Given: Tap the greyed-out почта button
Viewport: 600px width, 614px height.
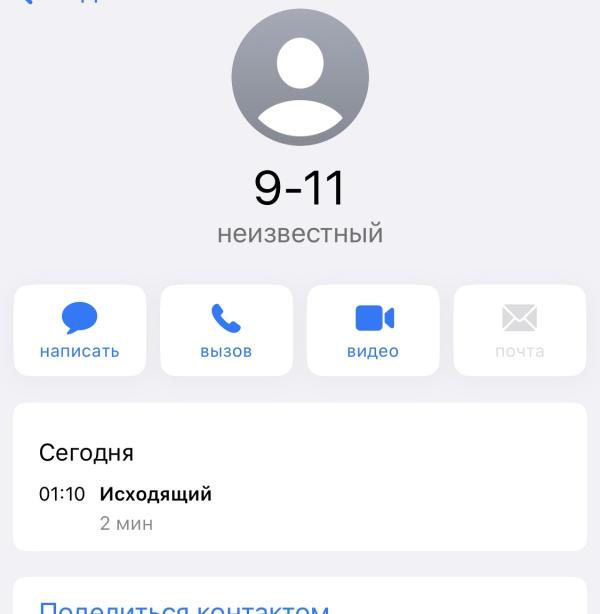Looking at the screenshot, I should pyautogui.click(x=520, y=330).
